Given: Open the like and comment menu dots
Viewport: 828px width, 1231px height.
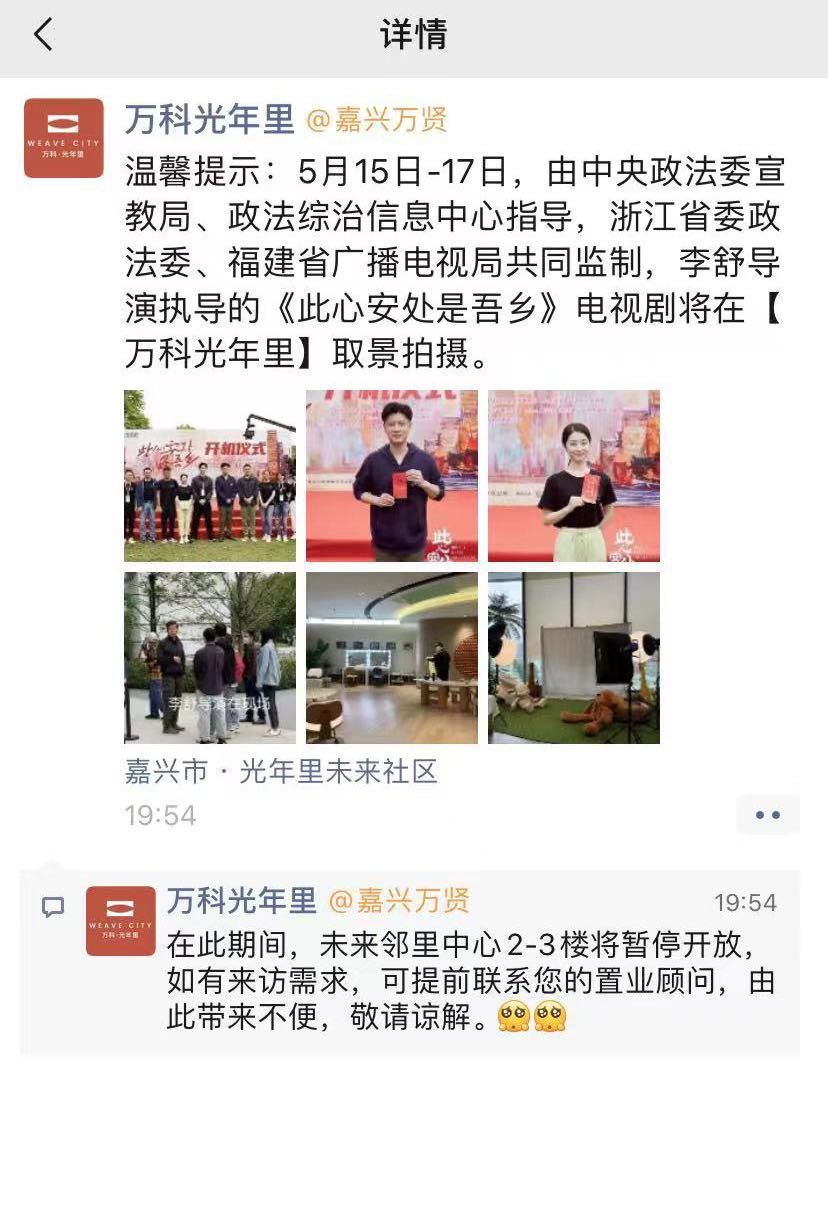Looking at the screenshot, I should (767, 815).
